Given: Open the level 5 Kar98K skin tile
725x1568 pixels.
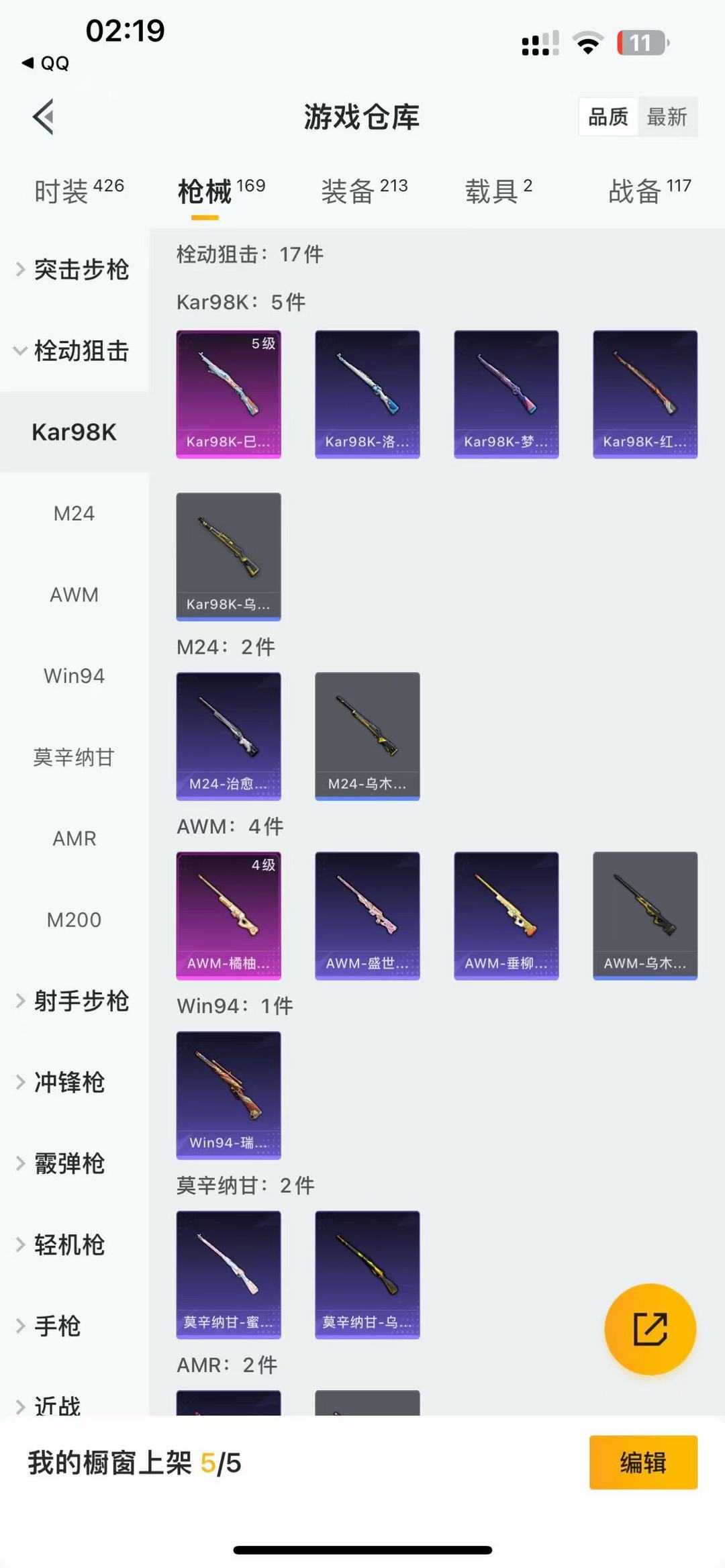Looking at the screenshot, I should [x=228, y=394].
